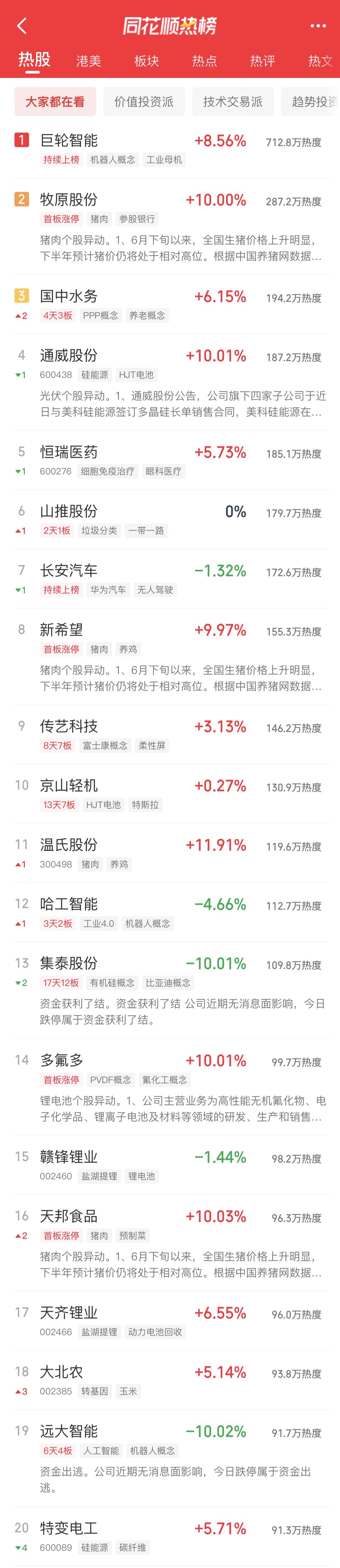Open the 赣锋锂业 stock row
Viewport: 340px width, 1568px height.
coord(69,1156)
